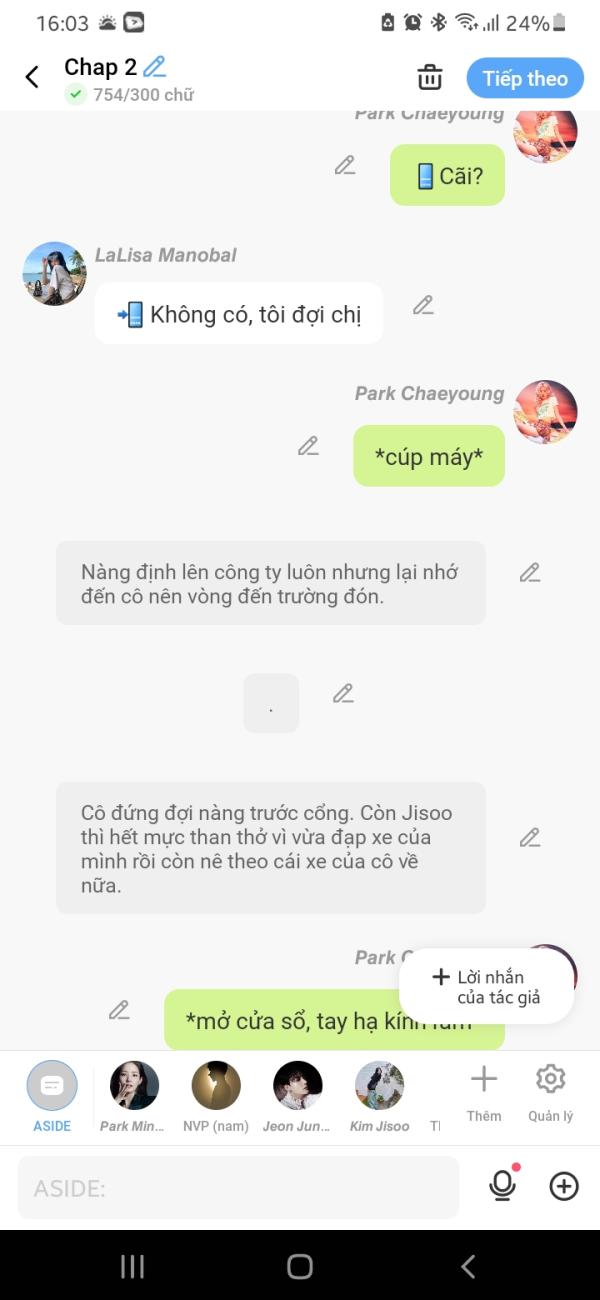Edit the message "*cúp máy*"
The height and width of the screenshot is (1300, 600).
[x=308, y=446]
